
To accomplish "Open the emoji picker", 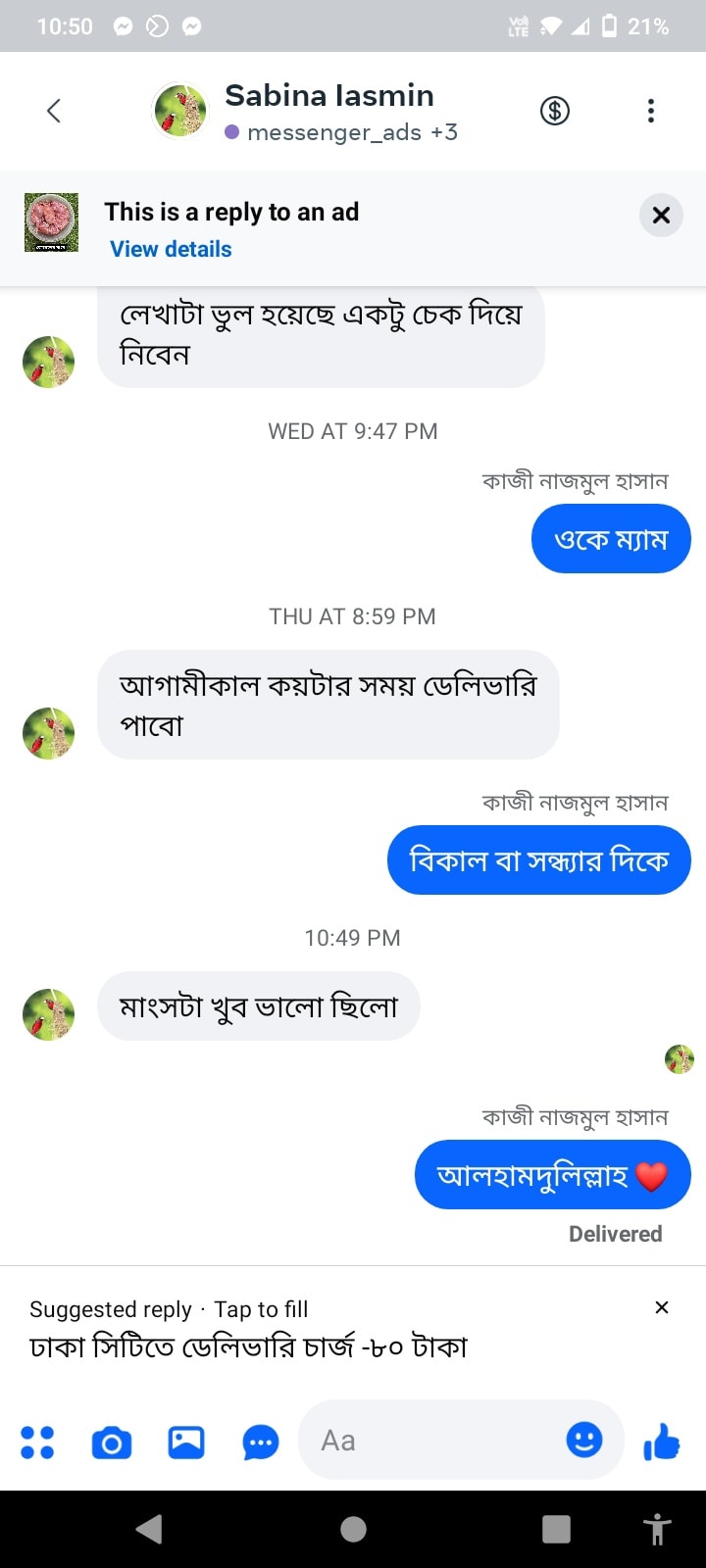I will (x=584, y=1440).
